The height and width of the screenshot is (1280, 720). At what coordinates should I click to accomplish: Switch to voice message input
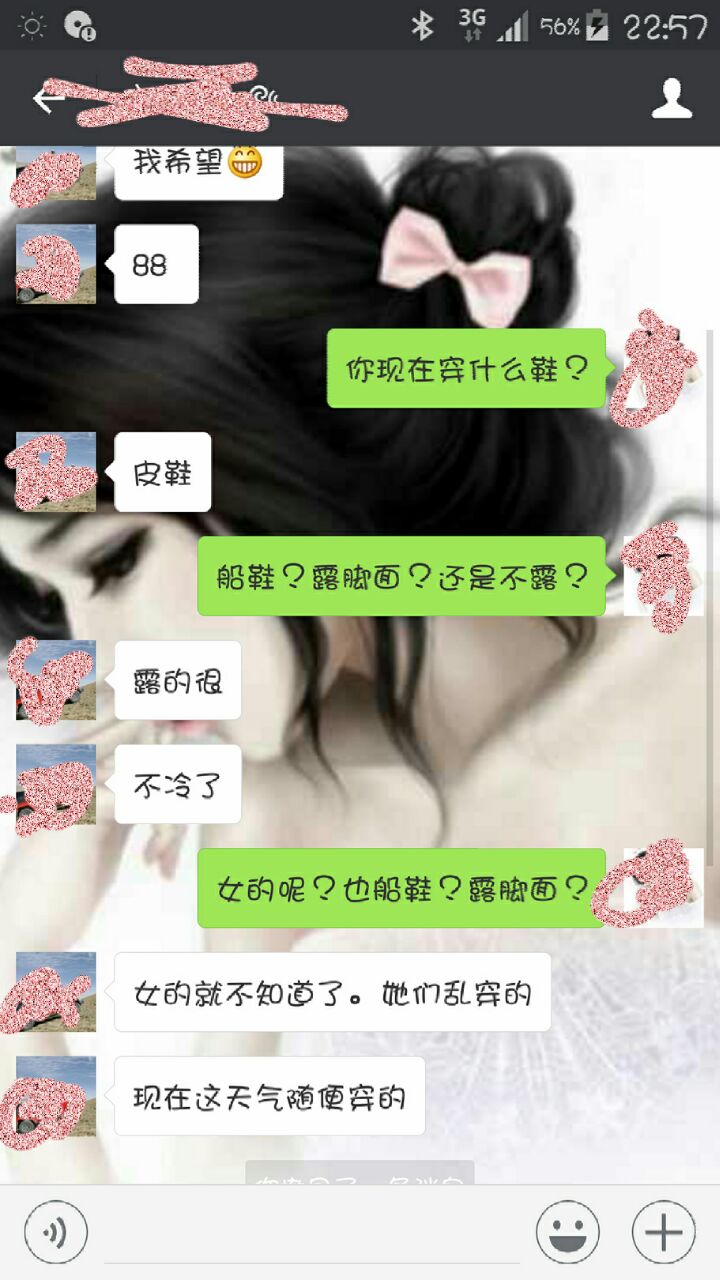tap(56, 1232)
